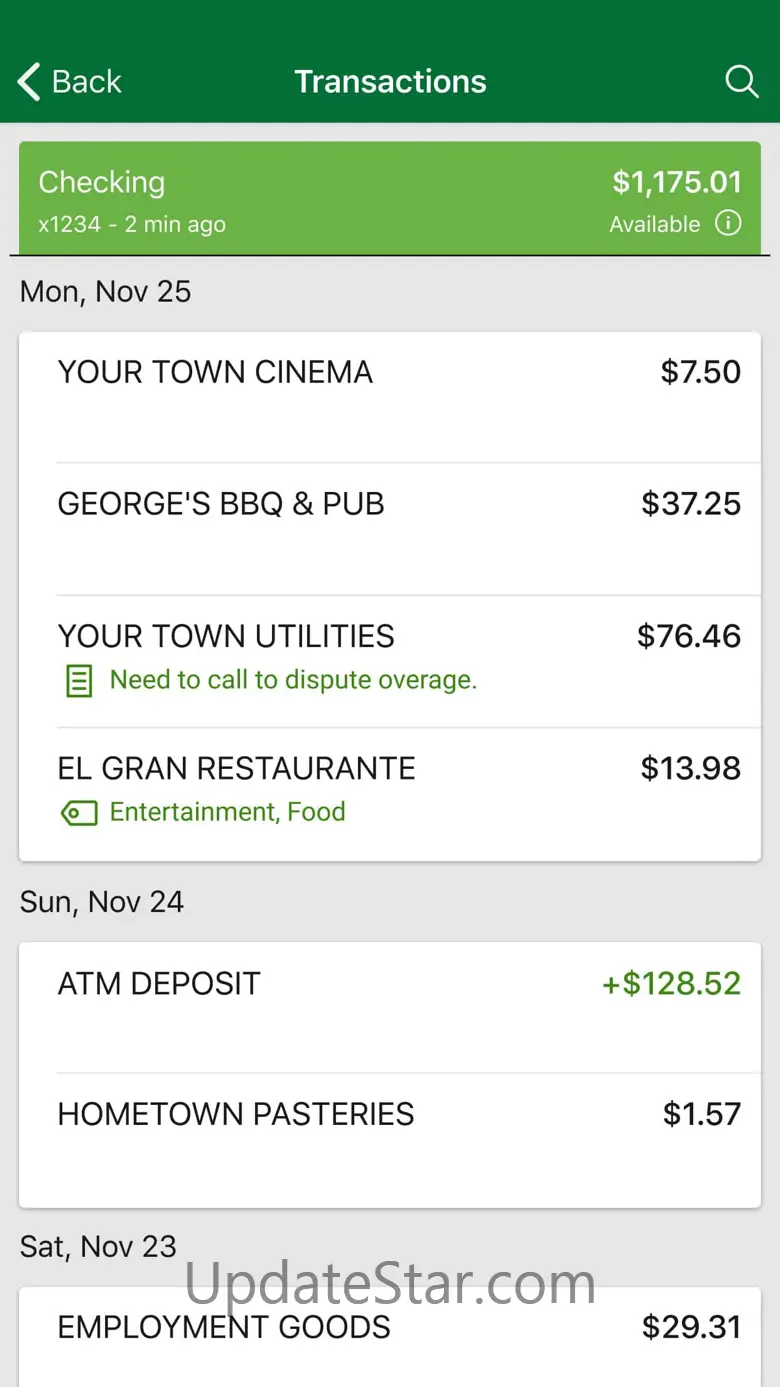Open the transaction search
780x1387 pixels.
(x=741, y=82)
